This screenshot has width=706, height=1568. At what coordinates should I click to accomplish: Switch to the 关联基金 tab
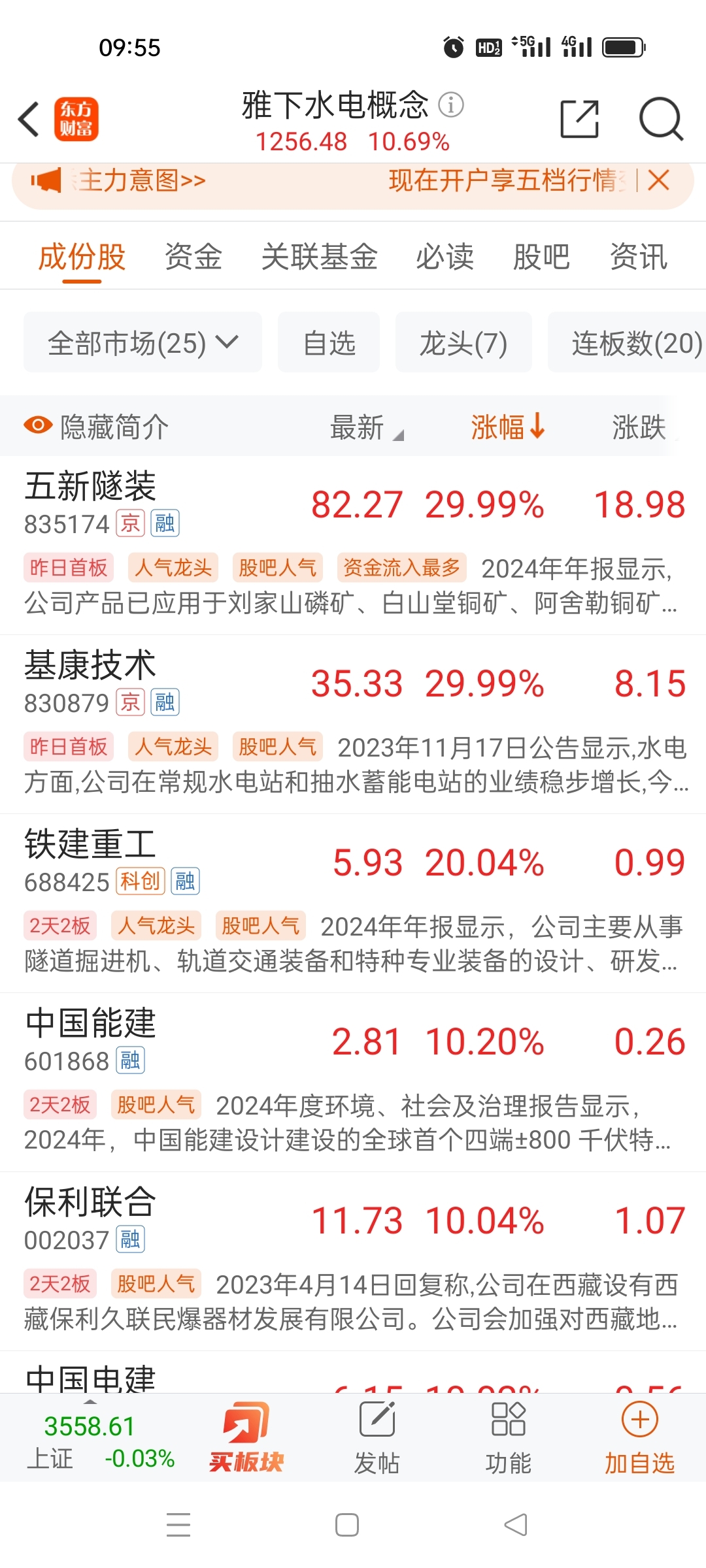320,257
